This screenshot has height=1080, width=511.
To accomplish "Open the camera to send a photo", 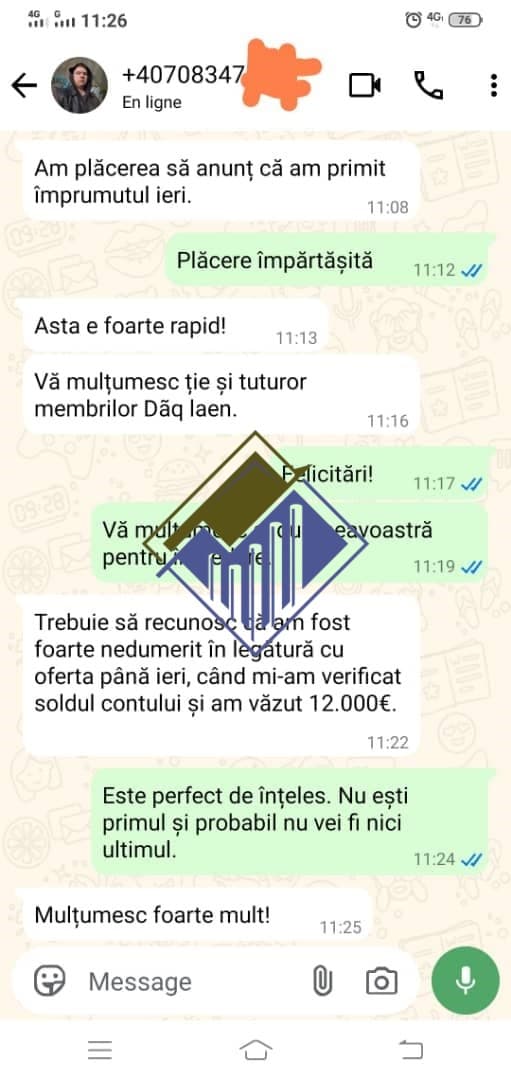I will click(x=382, y=981).
